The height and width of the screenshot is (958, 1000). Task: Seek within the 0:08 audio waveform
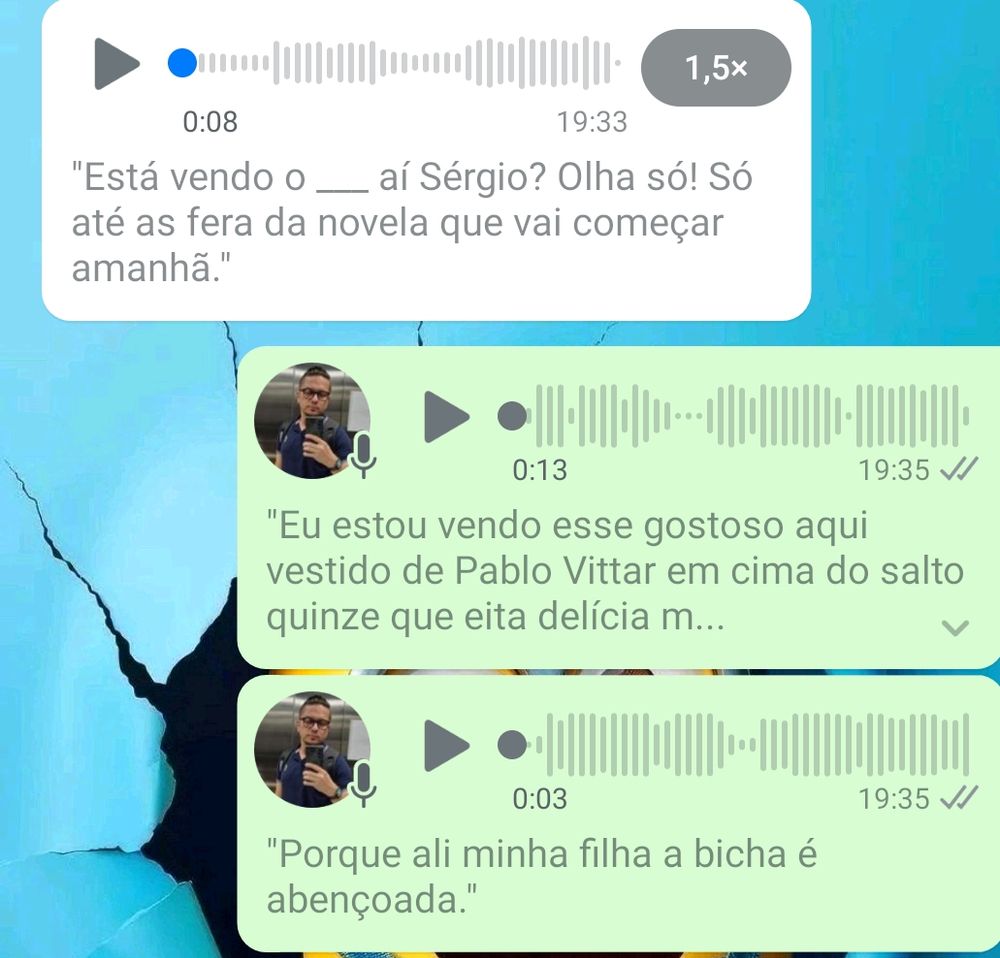pyautogui.click(x=400, y=64)
